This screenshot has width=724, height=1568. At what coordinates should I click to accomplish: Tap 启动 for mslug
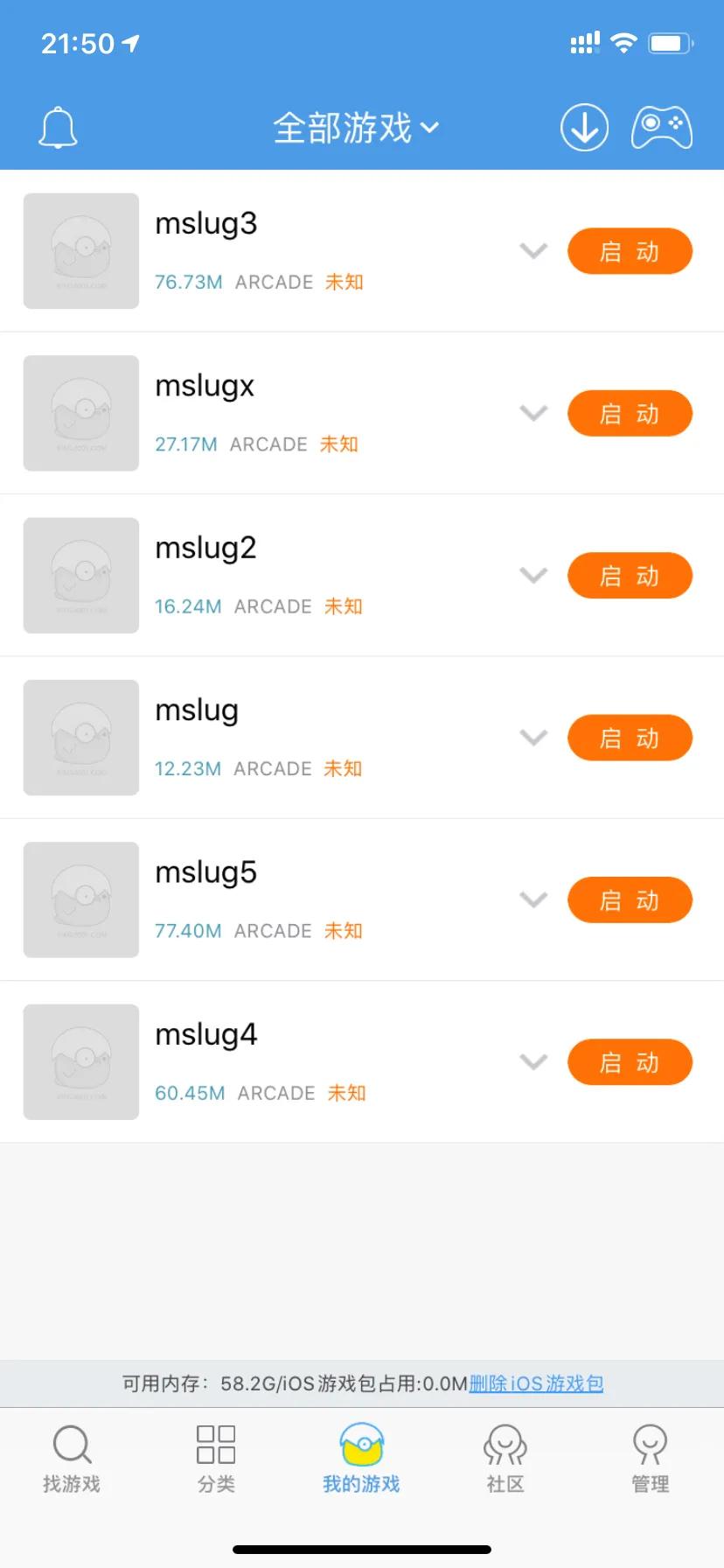(x=630, y=738)
